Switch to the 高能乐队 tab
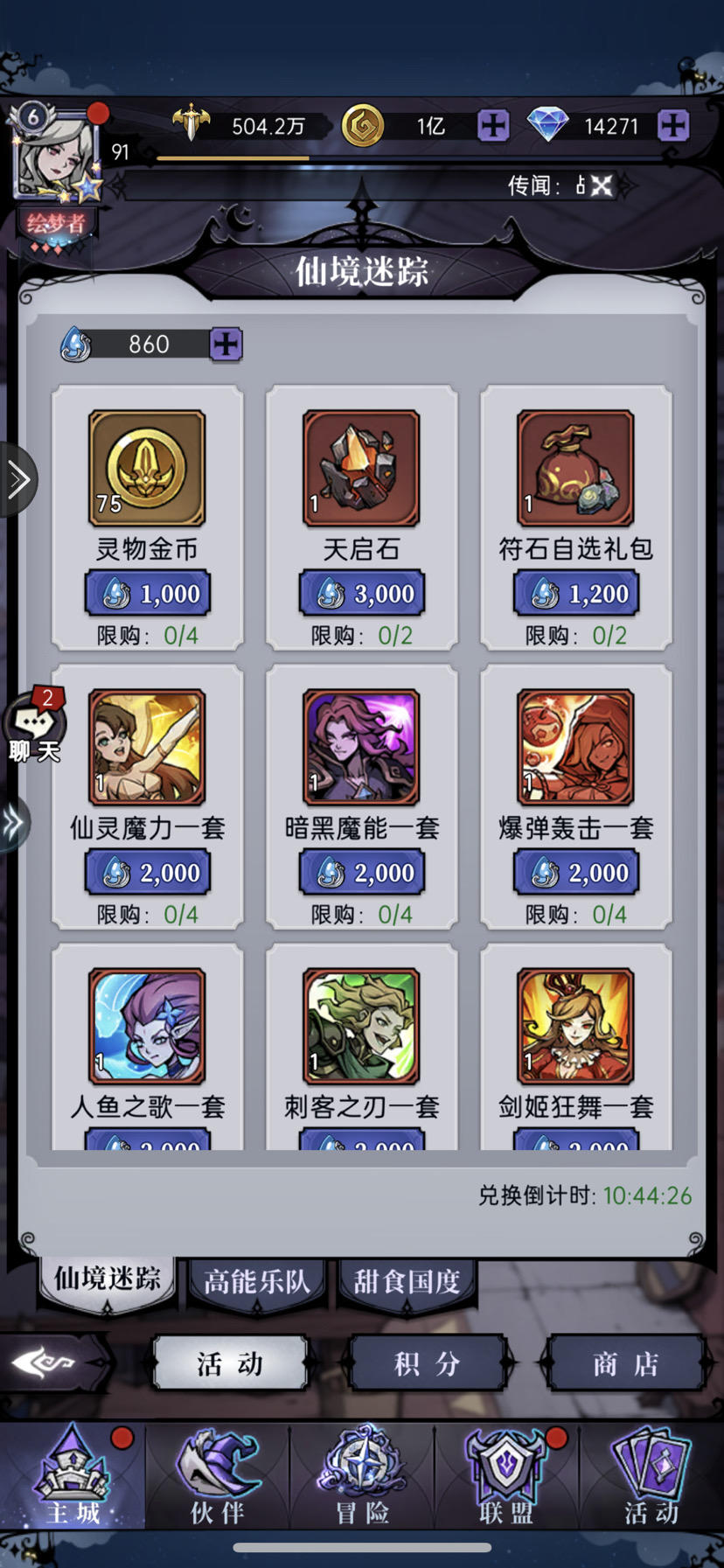 click(x=256, y=1279)
